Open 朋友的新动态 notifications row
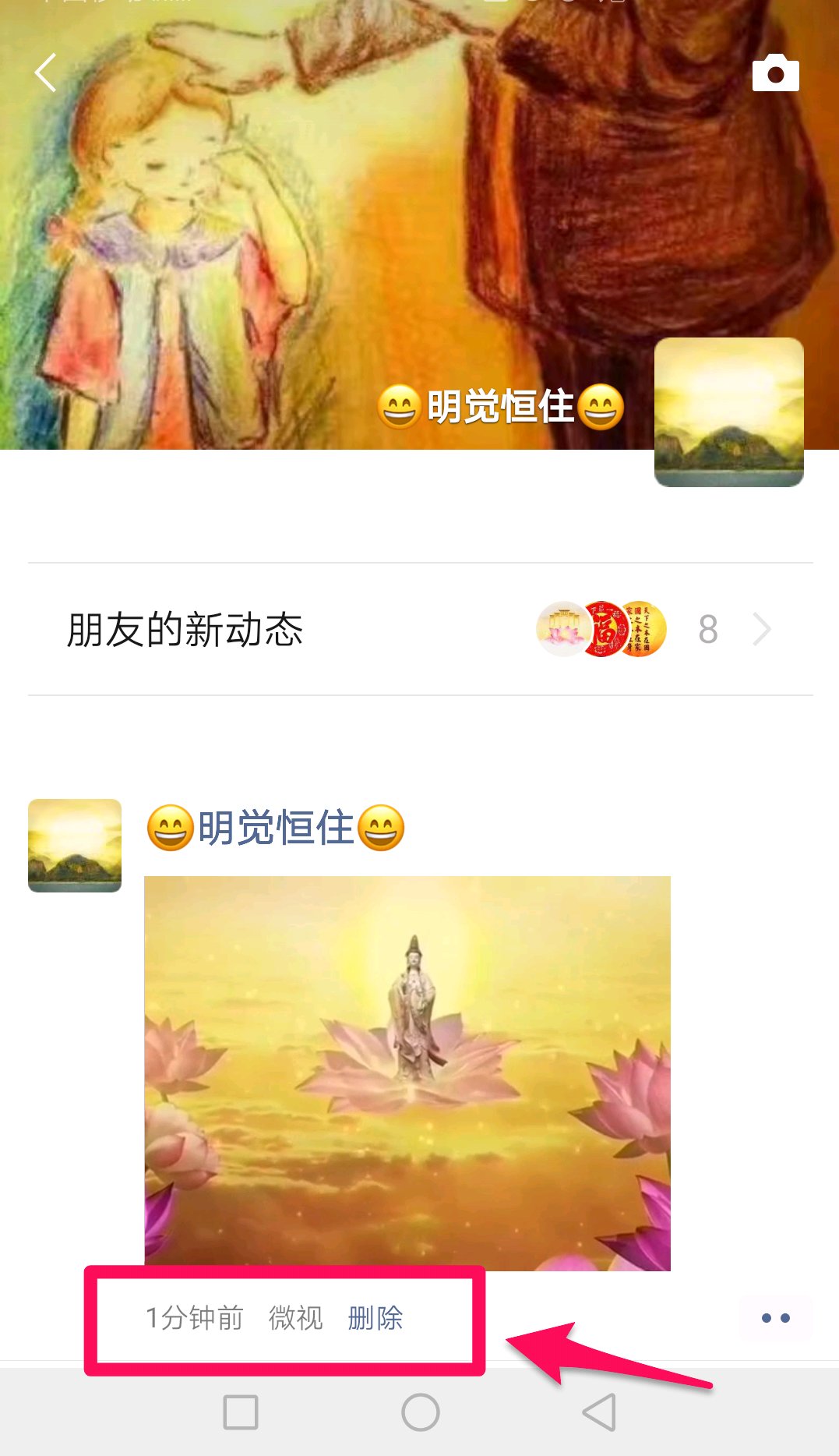 420,629
